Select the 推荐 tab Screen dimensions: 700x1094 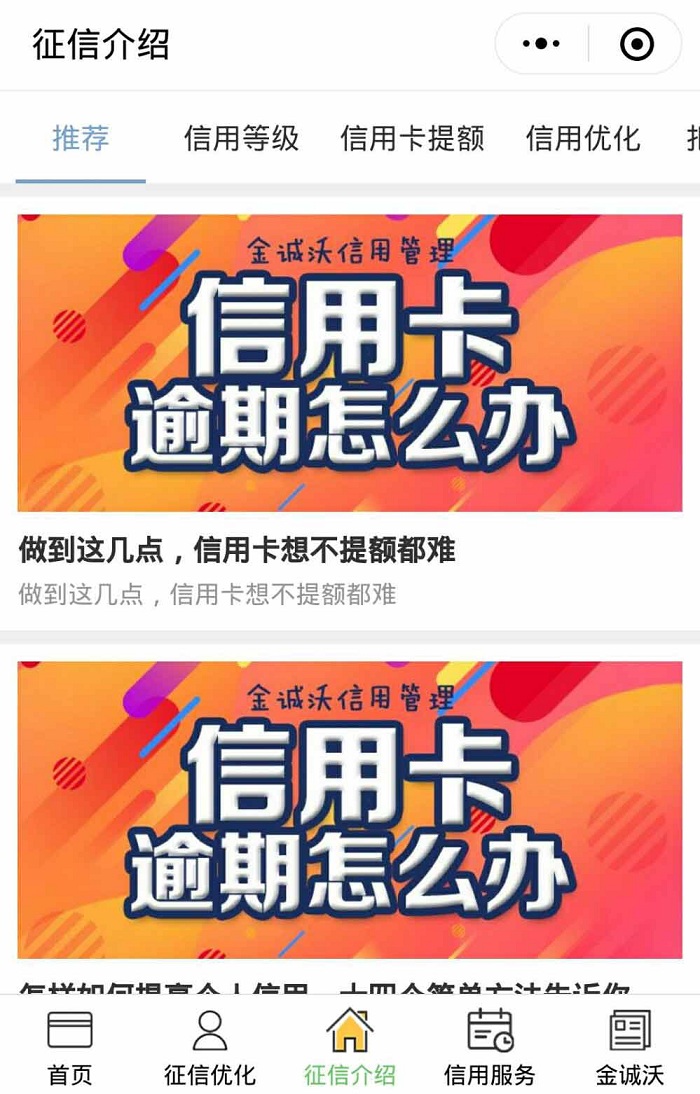(x=81, y=138)
